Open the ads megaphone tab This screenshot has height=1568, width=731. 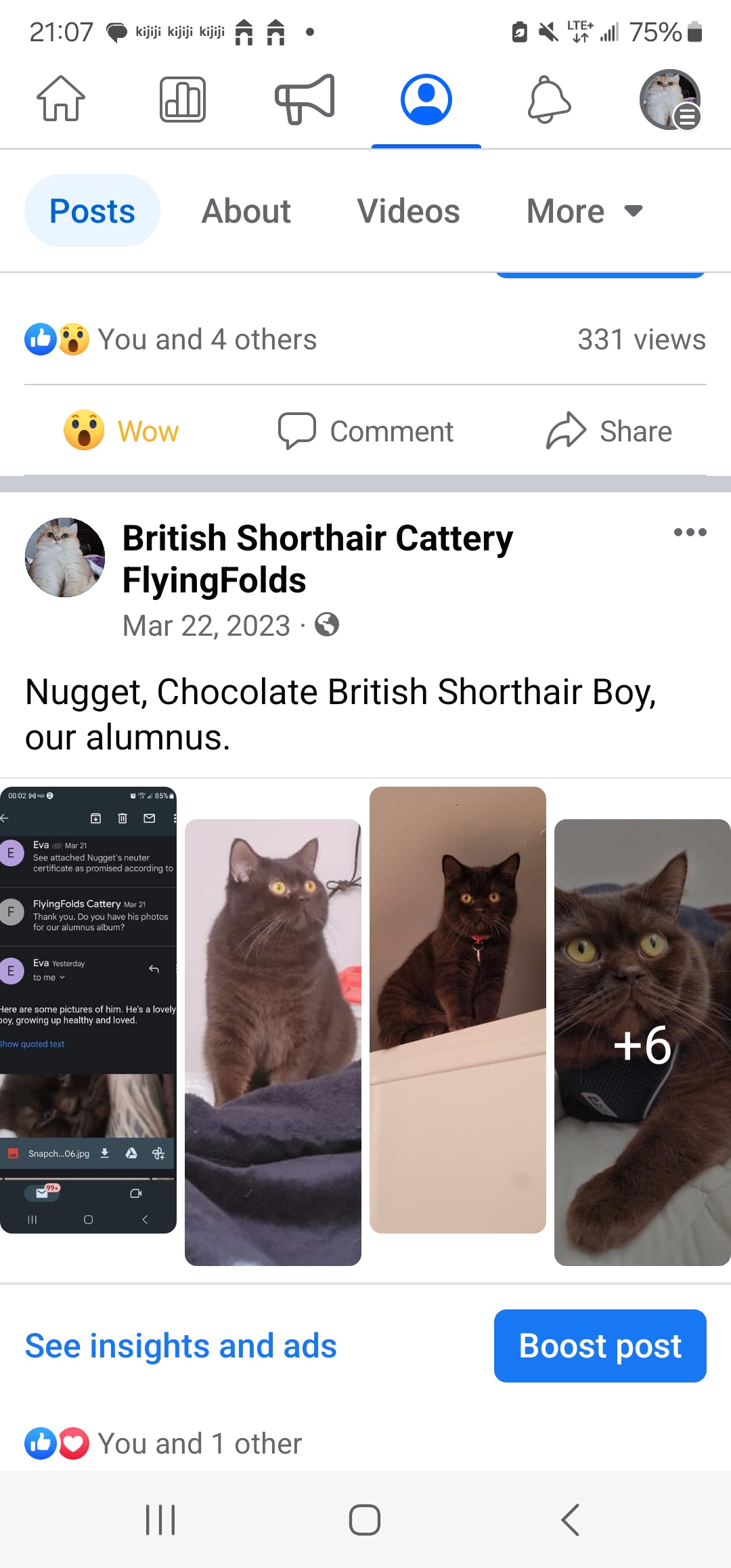(x=305, y=99)
